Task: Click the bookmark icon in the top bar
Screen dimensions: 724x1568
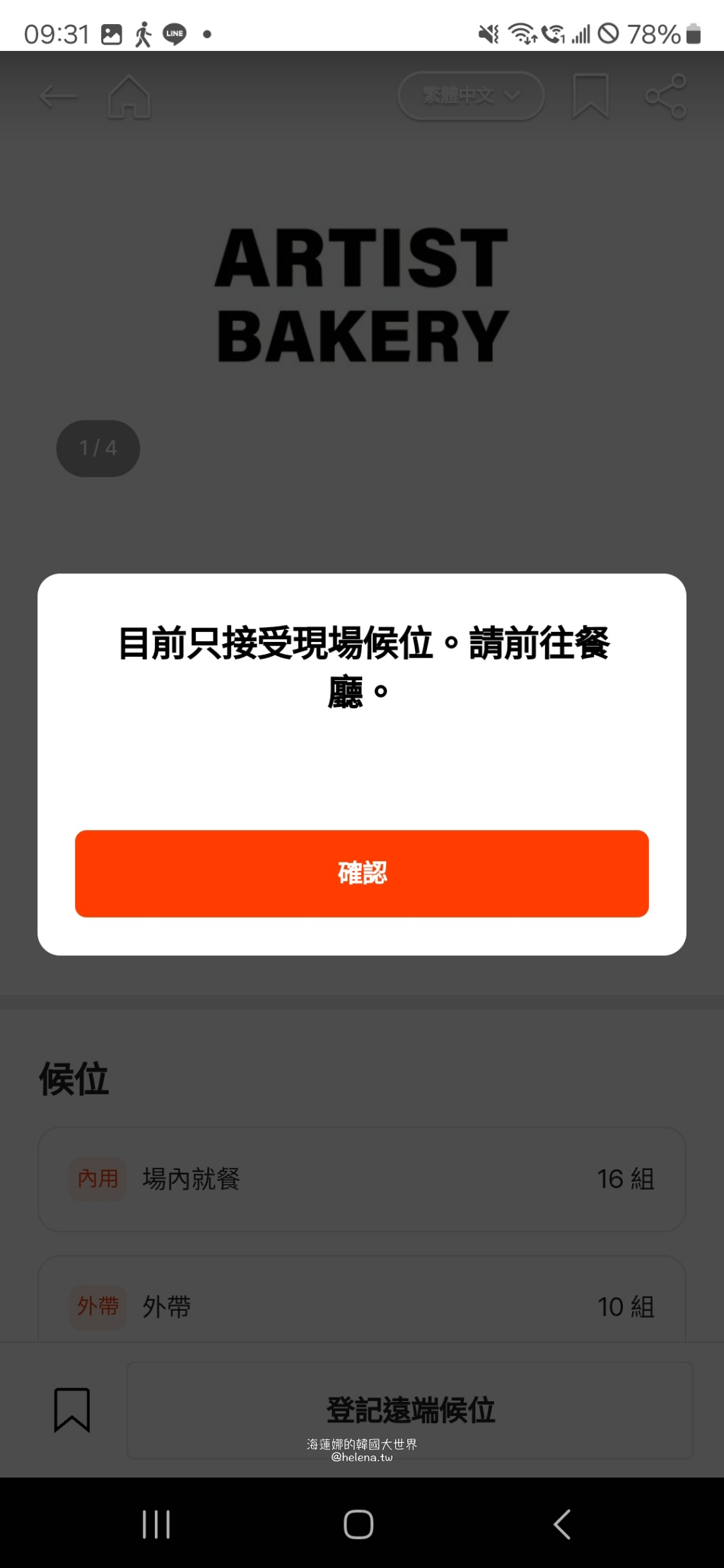Action: [x=591, y=98]
